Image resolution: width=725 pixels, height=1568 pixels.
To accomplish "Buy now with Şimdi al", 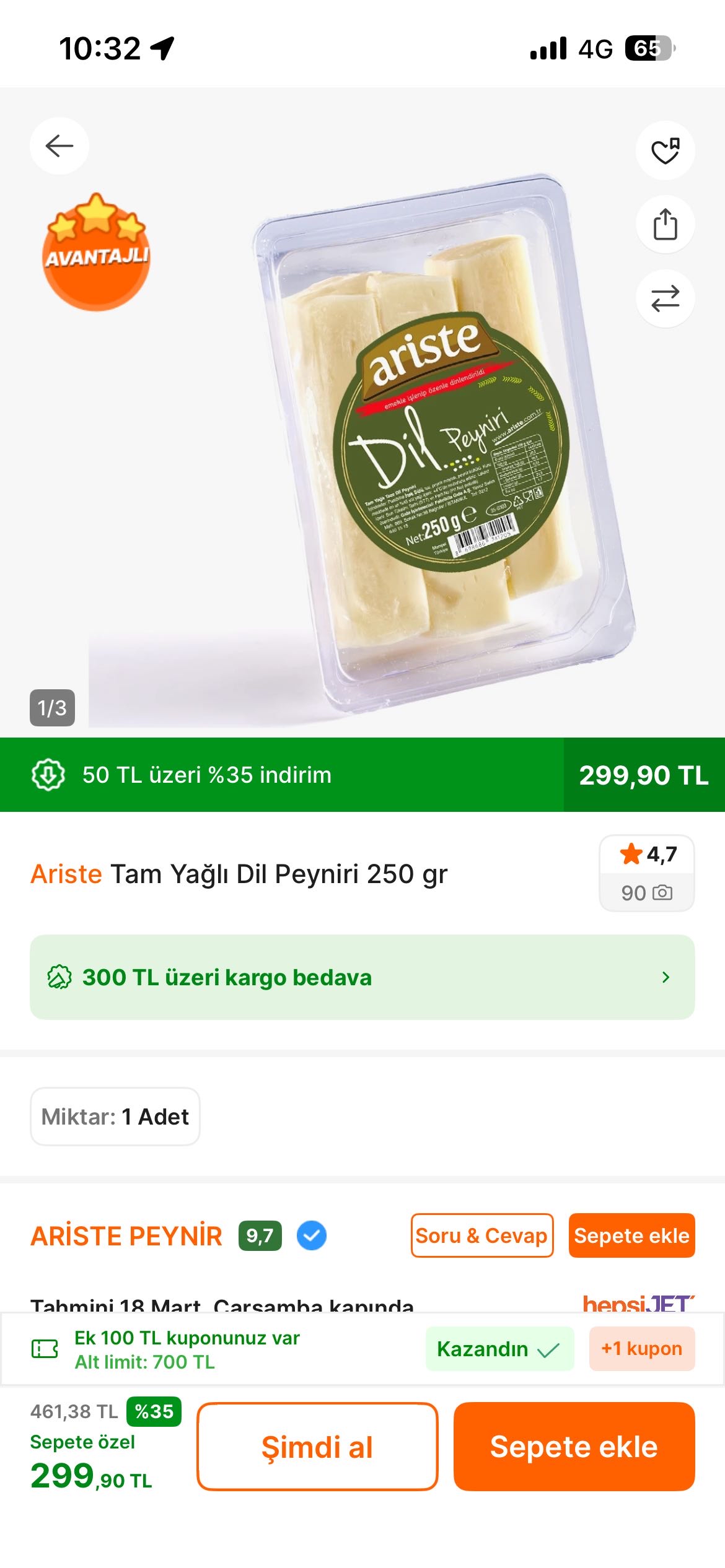I will (317, 1447).
